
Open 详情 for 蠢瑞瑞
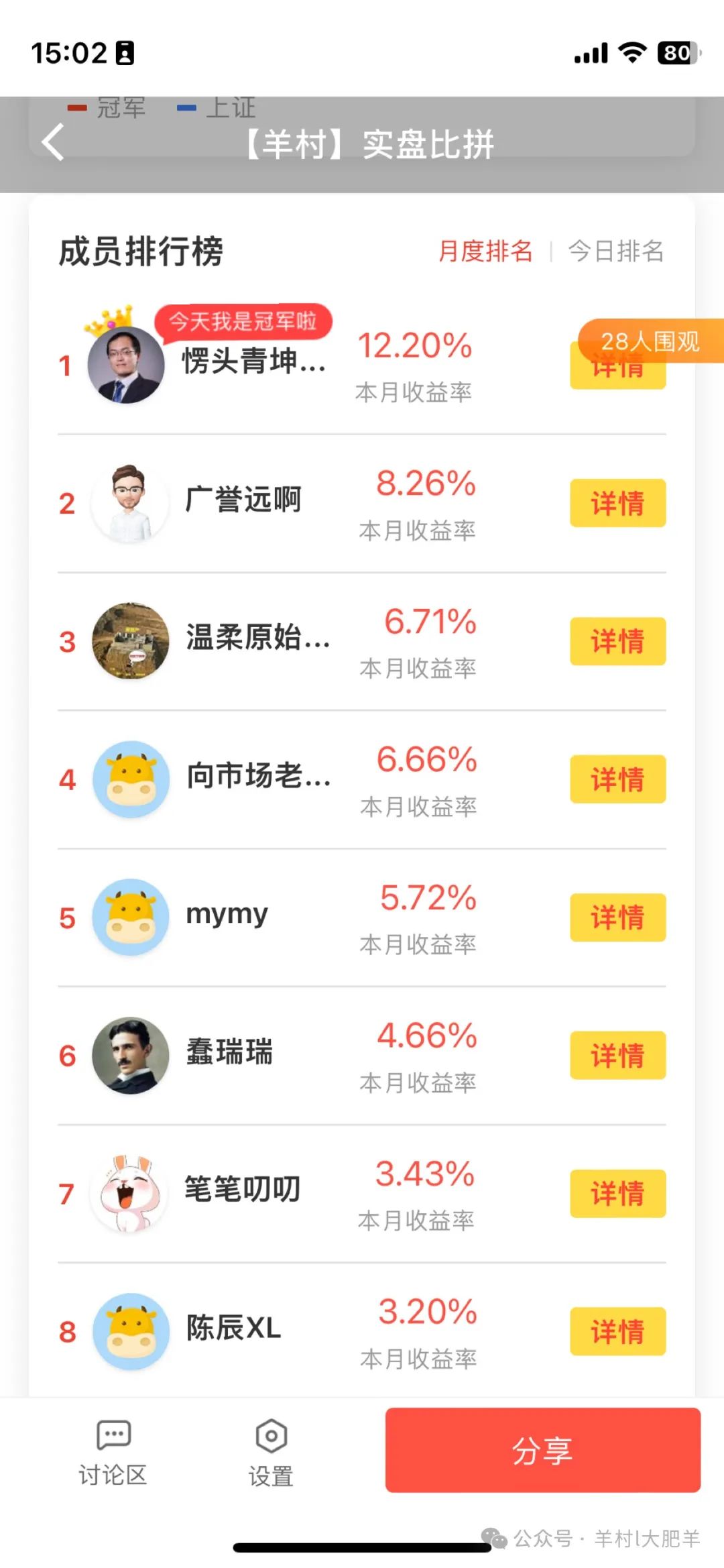tap(617, 1056)
